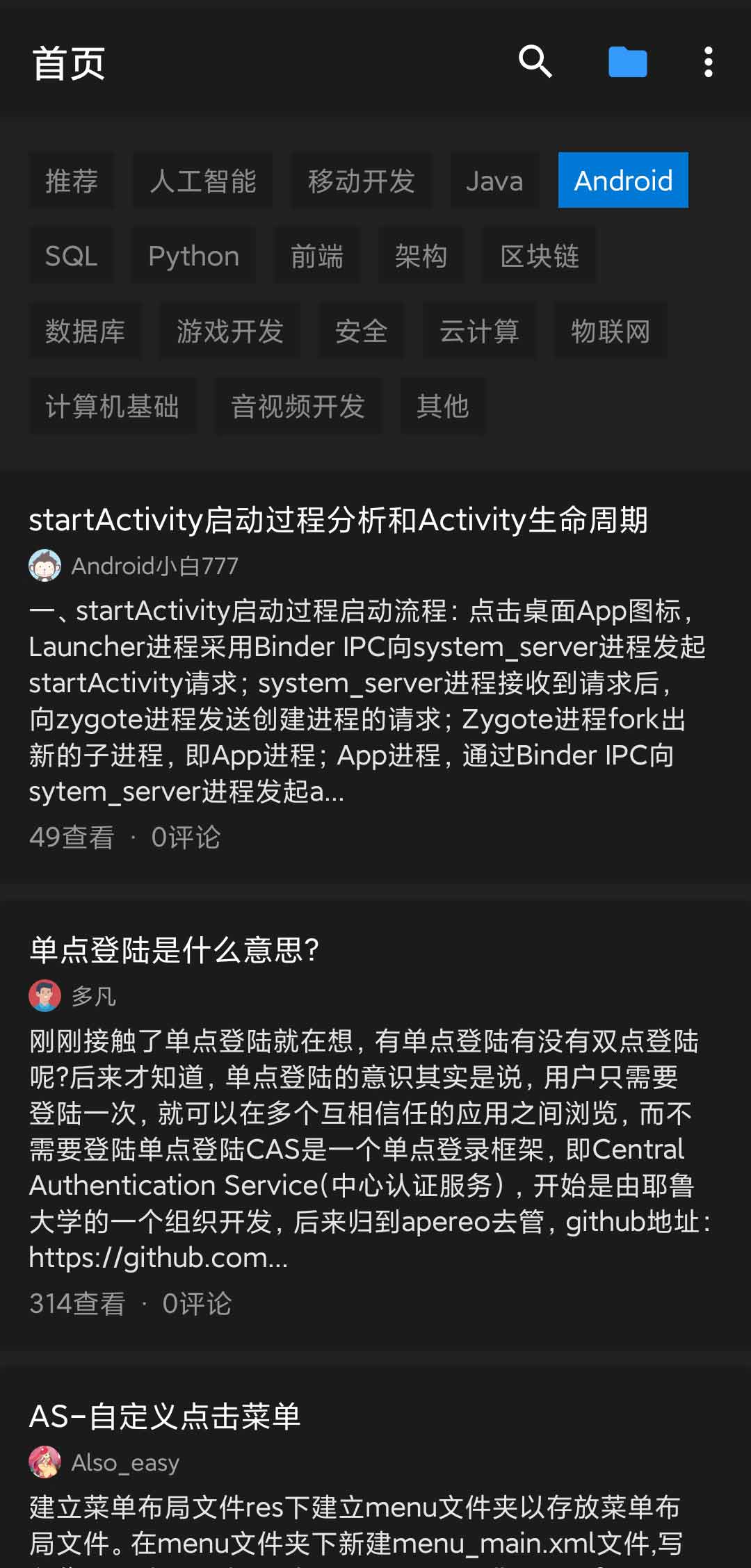The image size is (751, 1568).
Task: Tap Also_easy's profile avatar
Action: point(45,1462)
